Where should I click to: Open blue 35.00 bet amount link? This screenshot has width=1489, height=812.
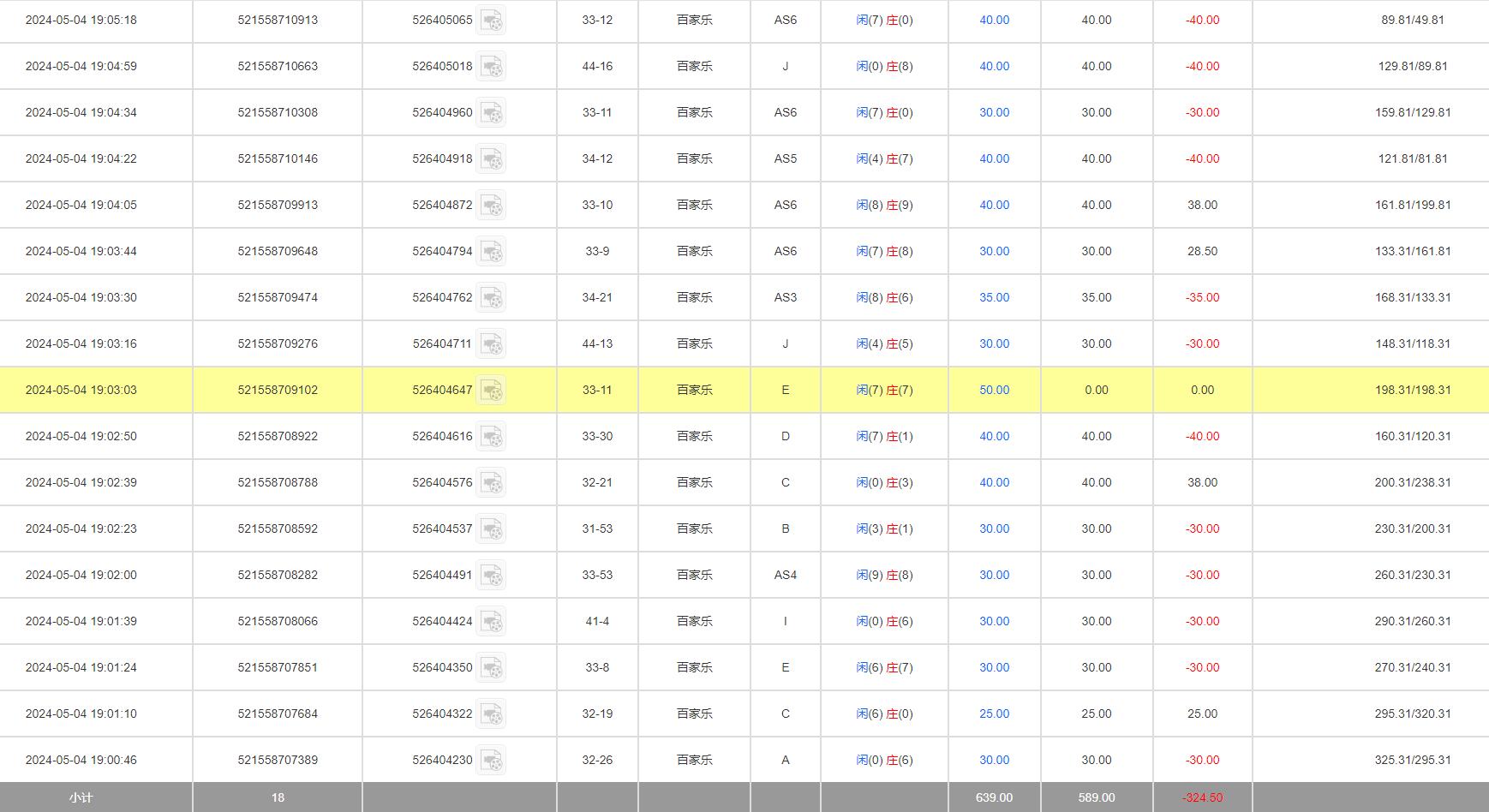click(994, 297)
